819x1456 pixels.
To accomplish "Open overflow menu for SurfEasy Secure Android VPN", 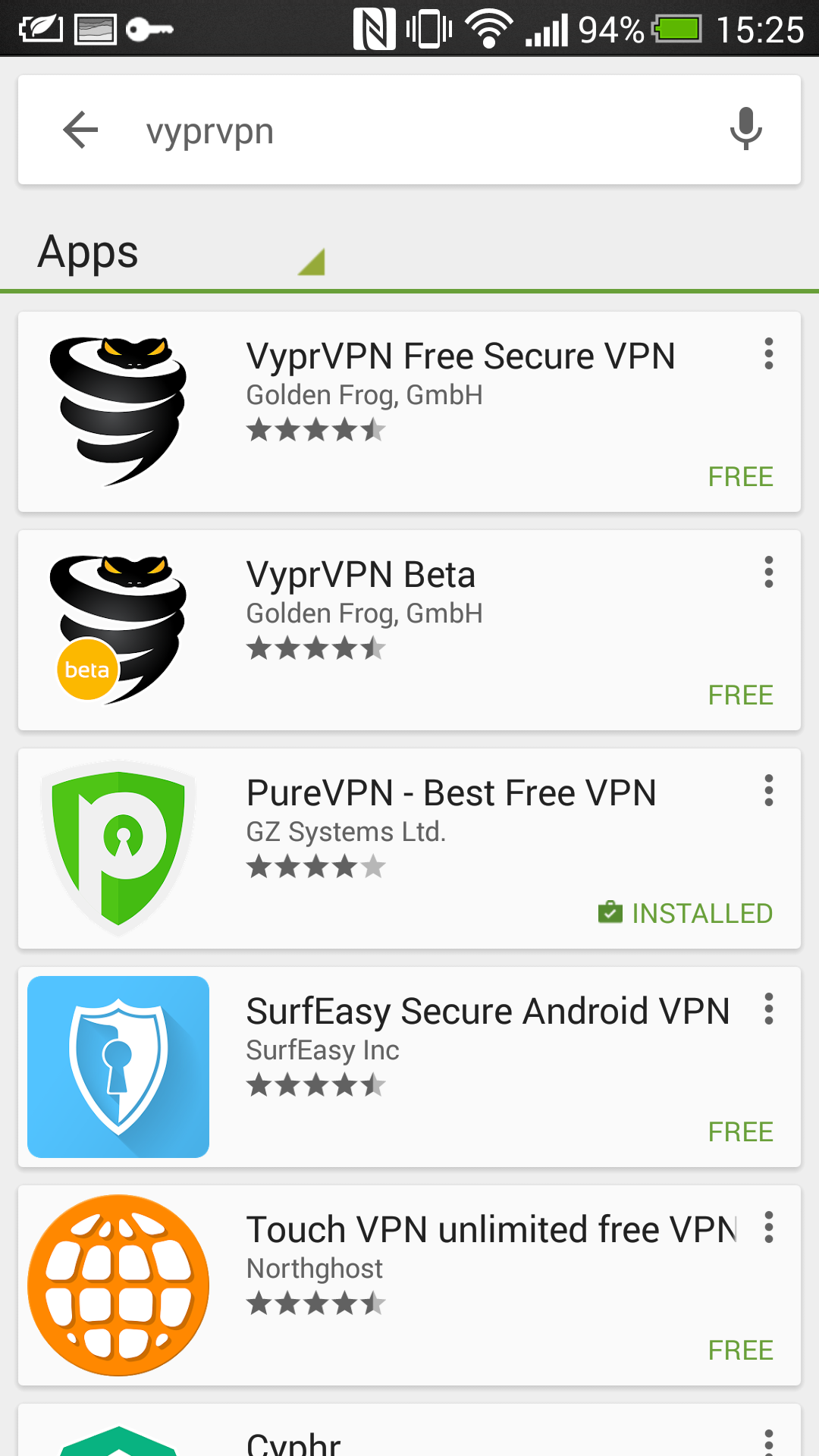I will coord(769,1009).
